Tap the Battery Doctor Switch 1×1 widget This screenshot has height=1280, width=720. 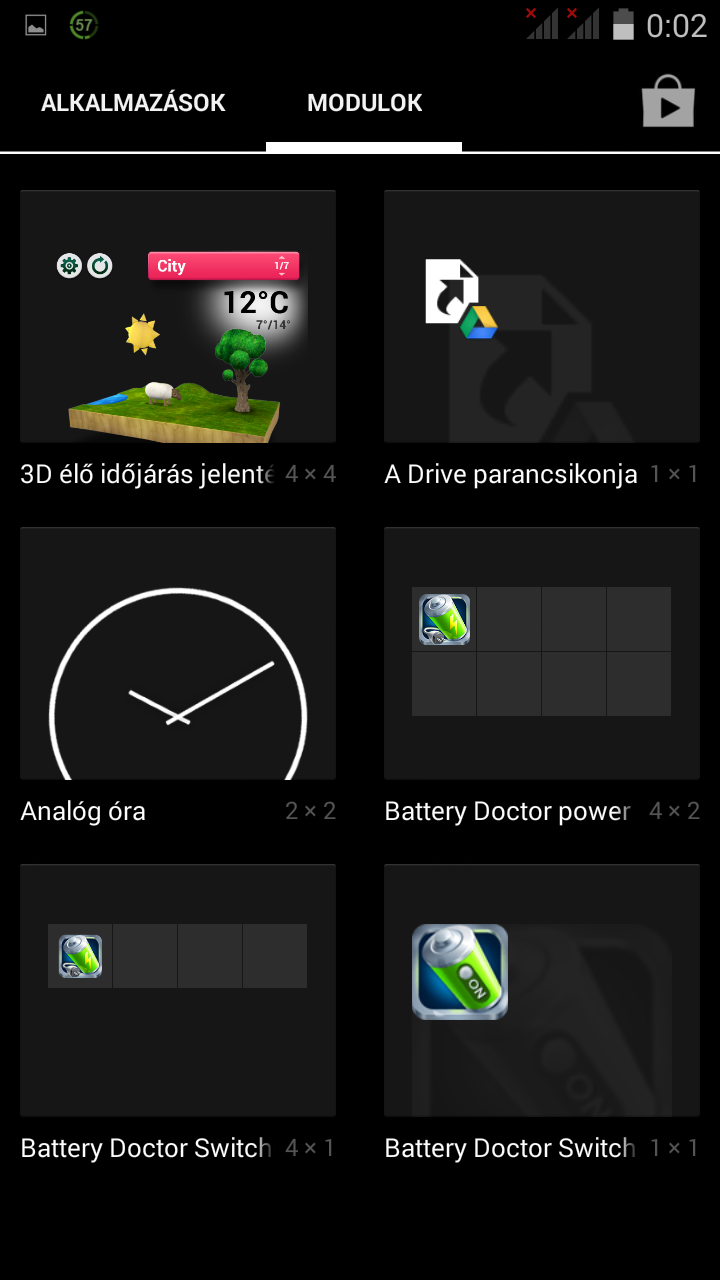[x=541, y=992]
